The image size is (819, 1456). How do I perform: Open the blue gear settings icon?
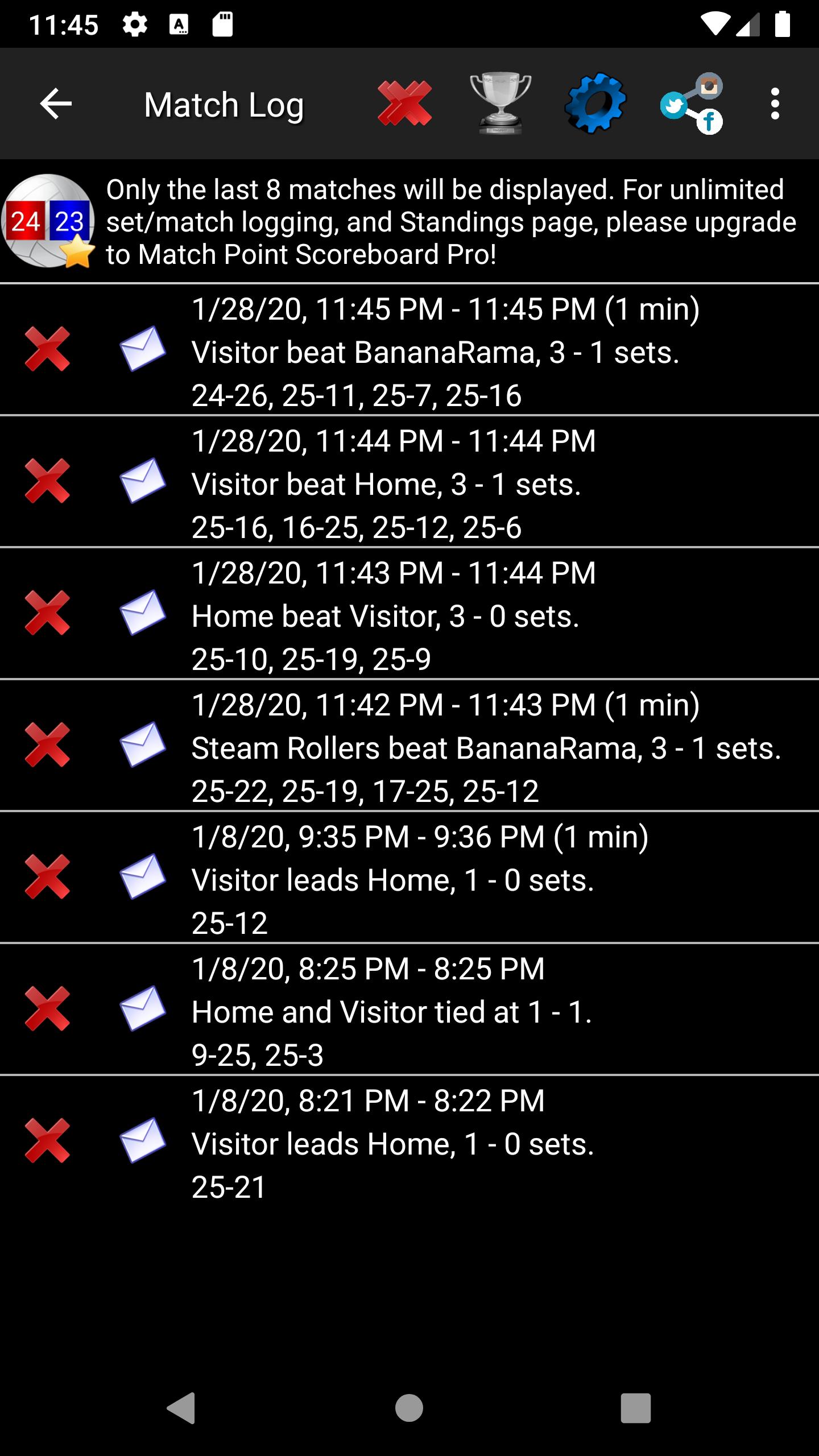pyautogui.click(x=595, y=104)
